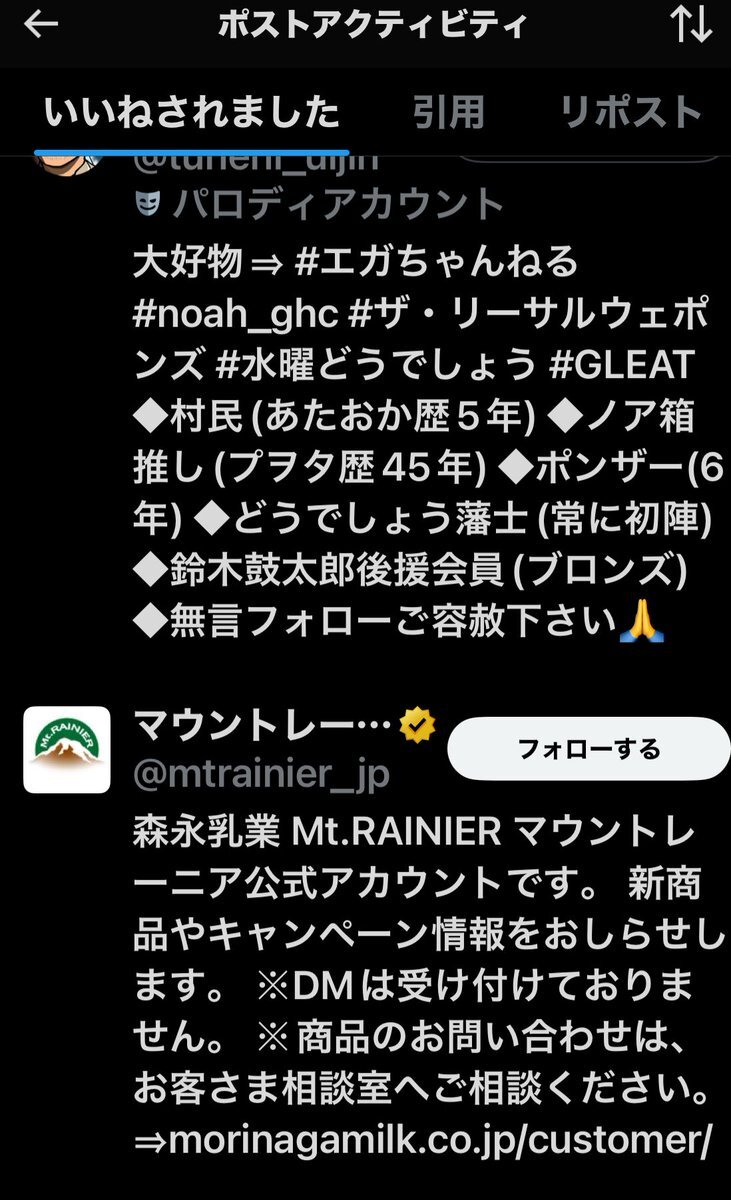Switch to the リポスト tab
This screenshot has height=1200, width=731.
point(631,113)
